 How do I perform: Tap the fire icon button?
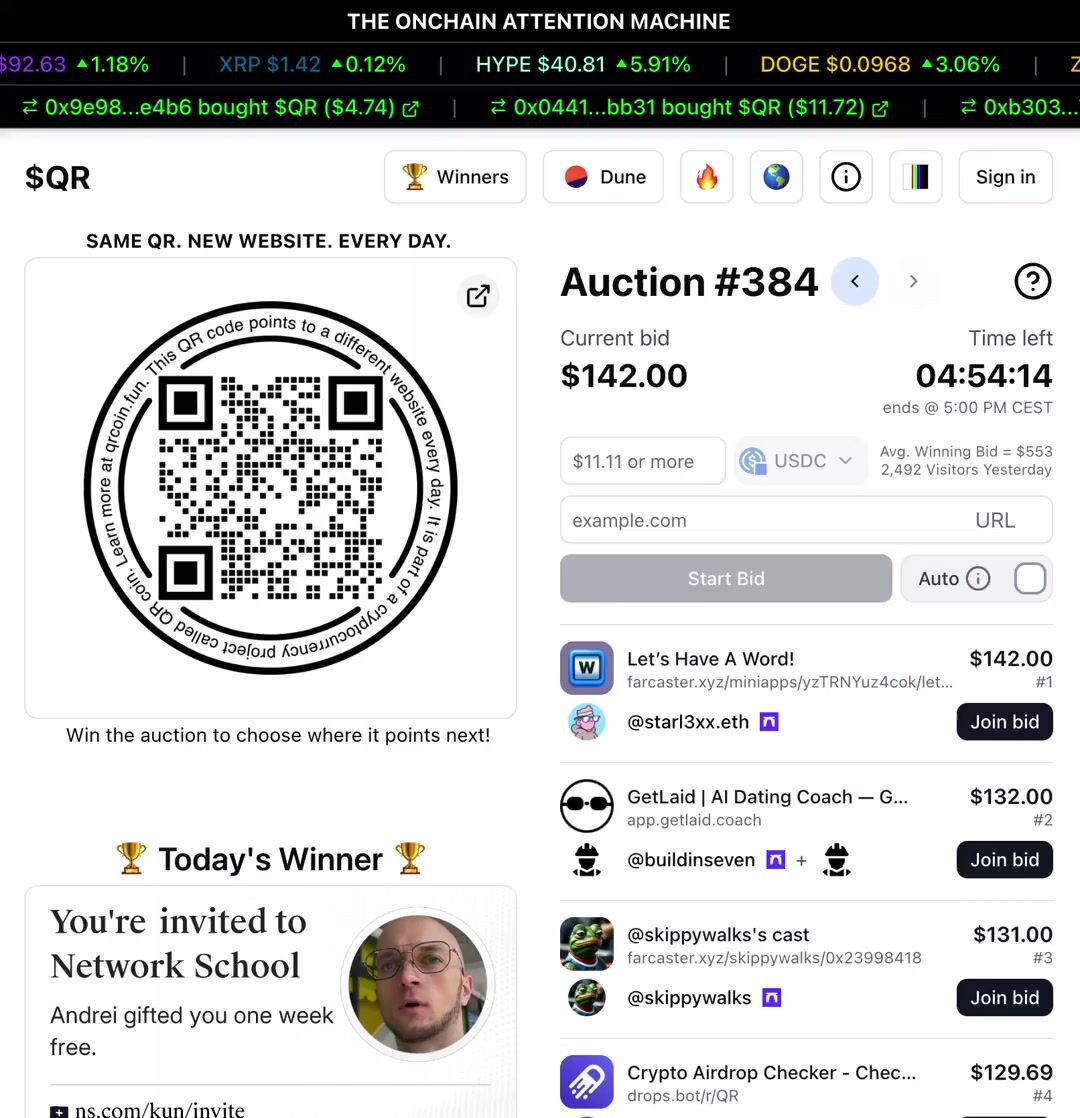click(x=707, y=177)
